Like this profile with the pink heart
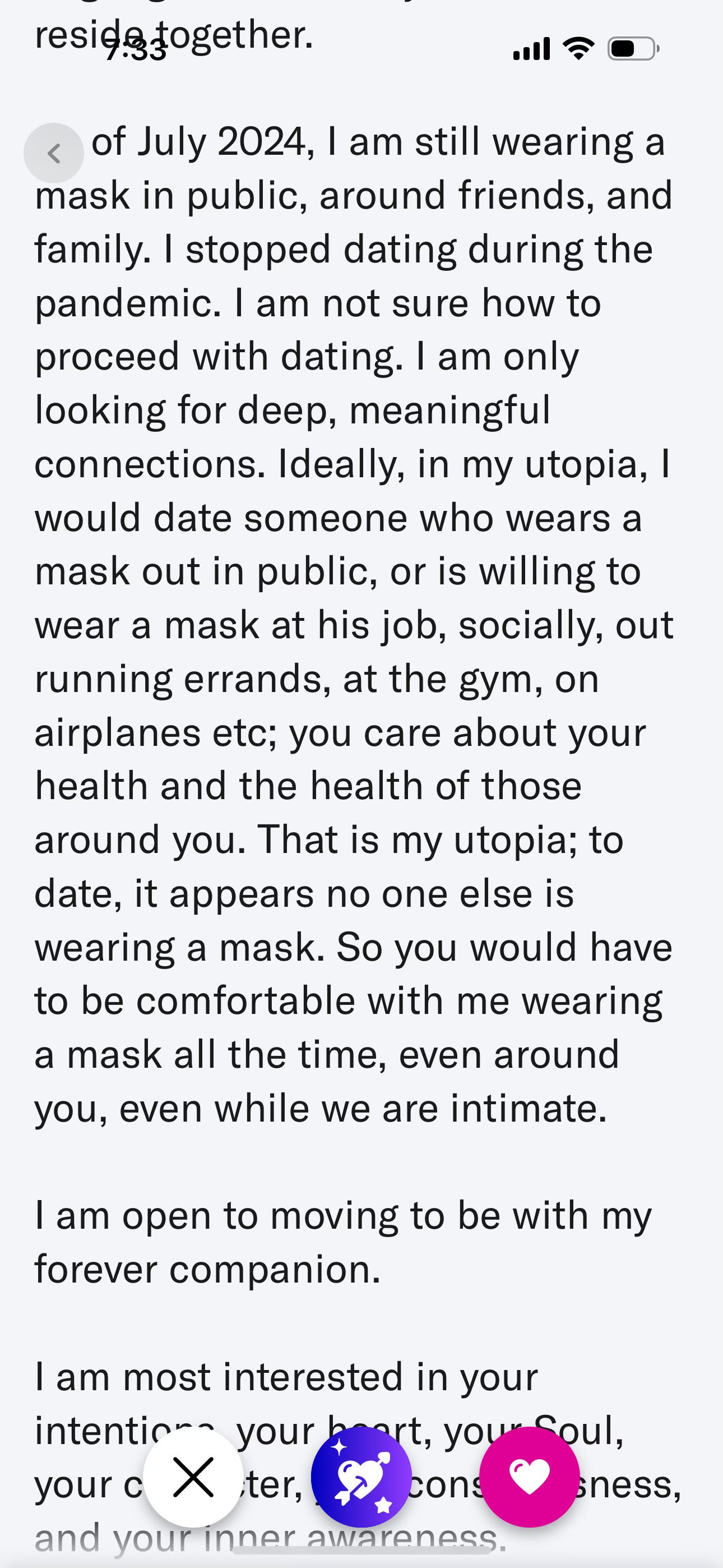Viewport: 723px width, 1568px height. point(530,1477)
